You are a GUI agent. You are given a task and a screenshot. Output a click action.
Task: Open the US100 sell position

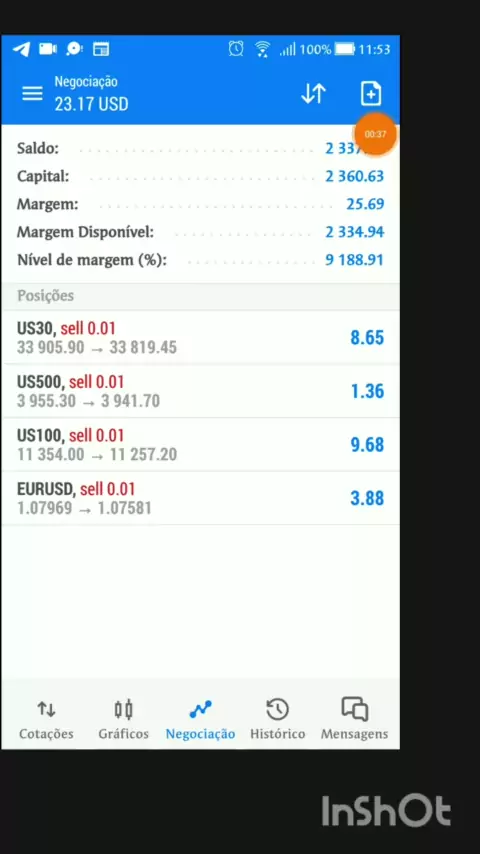200,444
